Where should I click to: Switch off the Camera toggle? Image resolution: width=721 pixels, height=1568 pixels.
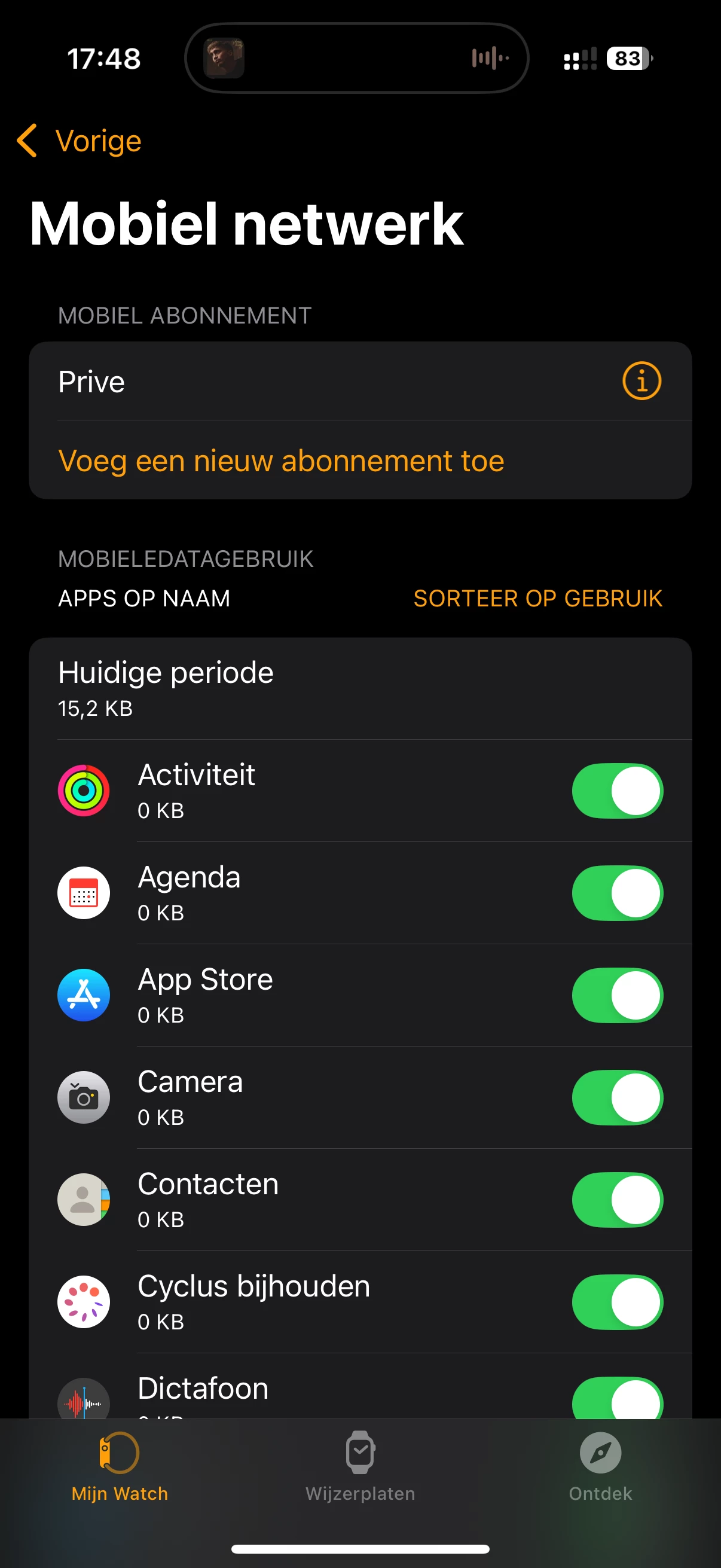(617, 1097)
